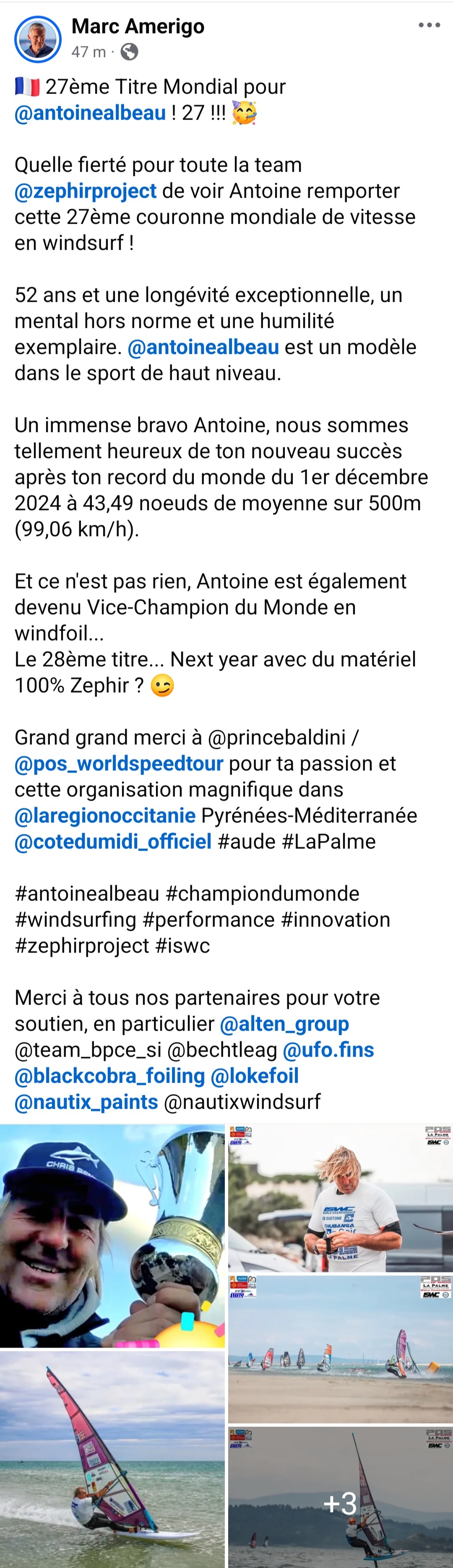This screenshot has width=453, height=1568.
Task: Open Marc Amerigo's profile picture
Action: [38, 39]
